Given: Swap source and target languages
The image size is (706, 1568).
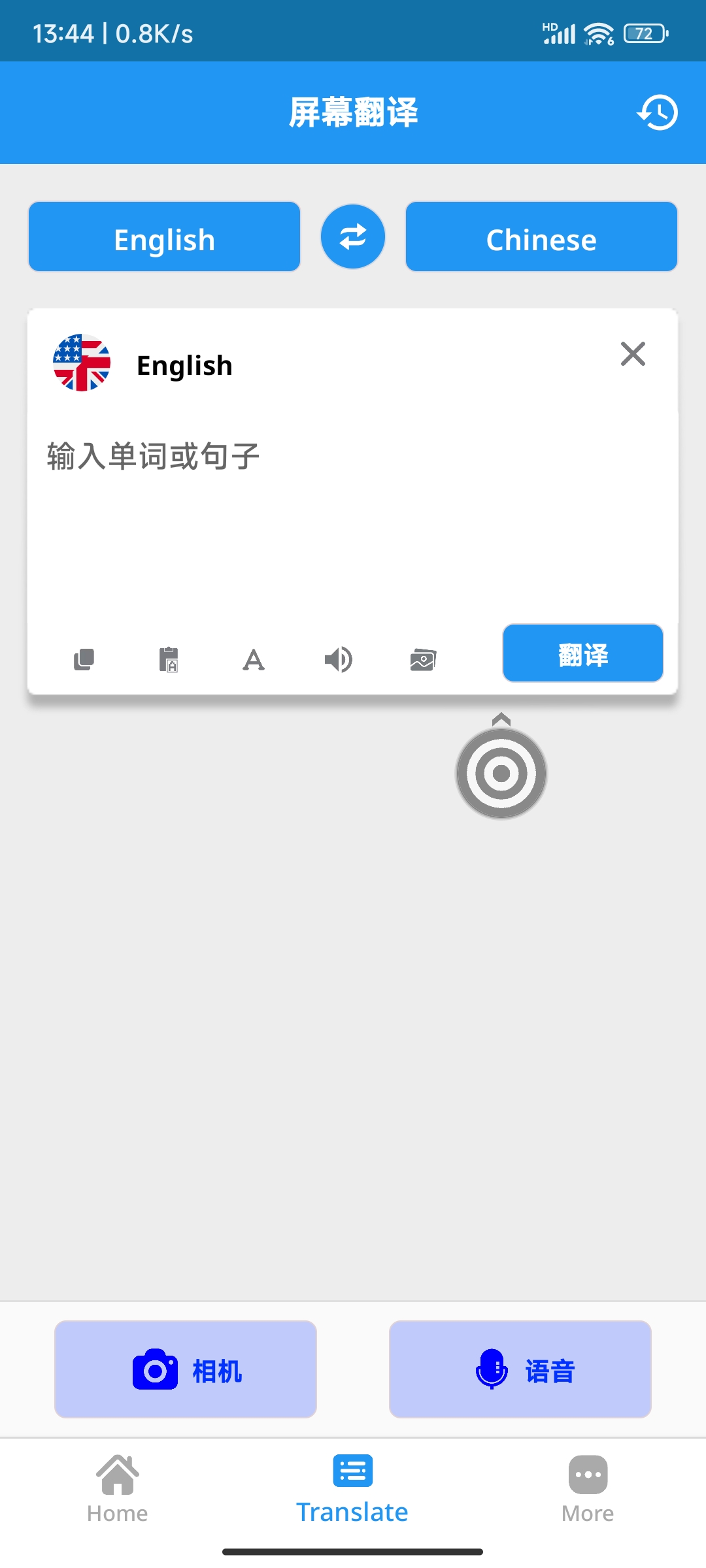Looking at the screenshot, I should 353,237.
